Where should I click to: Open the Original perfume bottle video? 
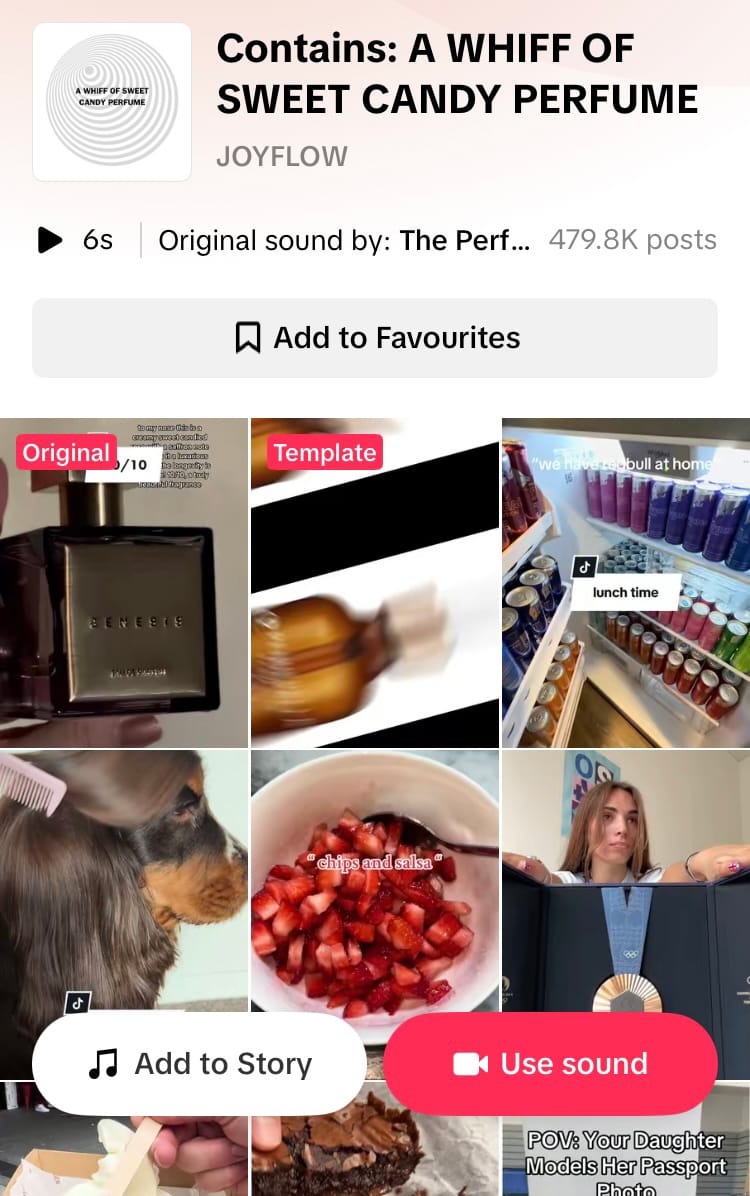click(124, 600)
